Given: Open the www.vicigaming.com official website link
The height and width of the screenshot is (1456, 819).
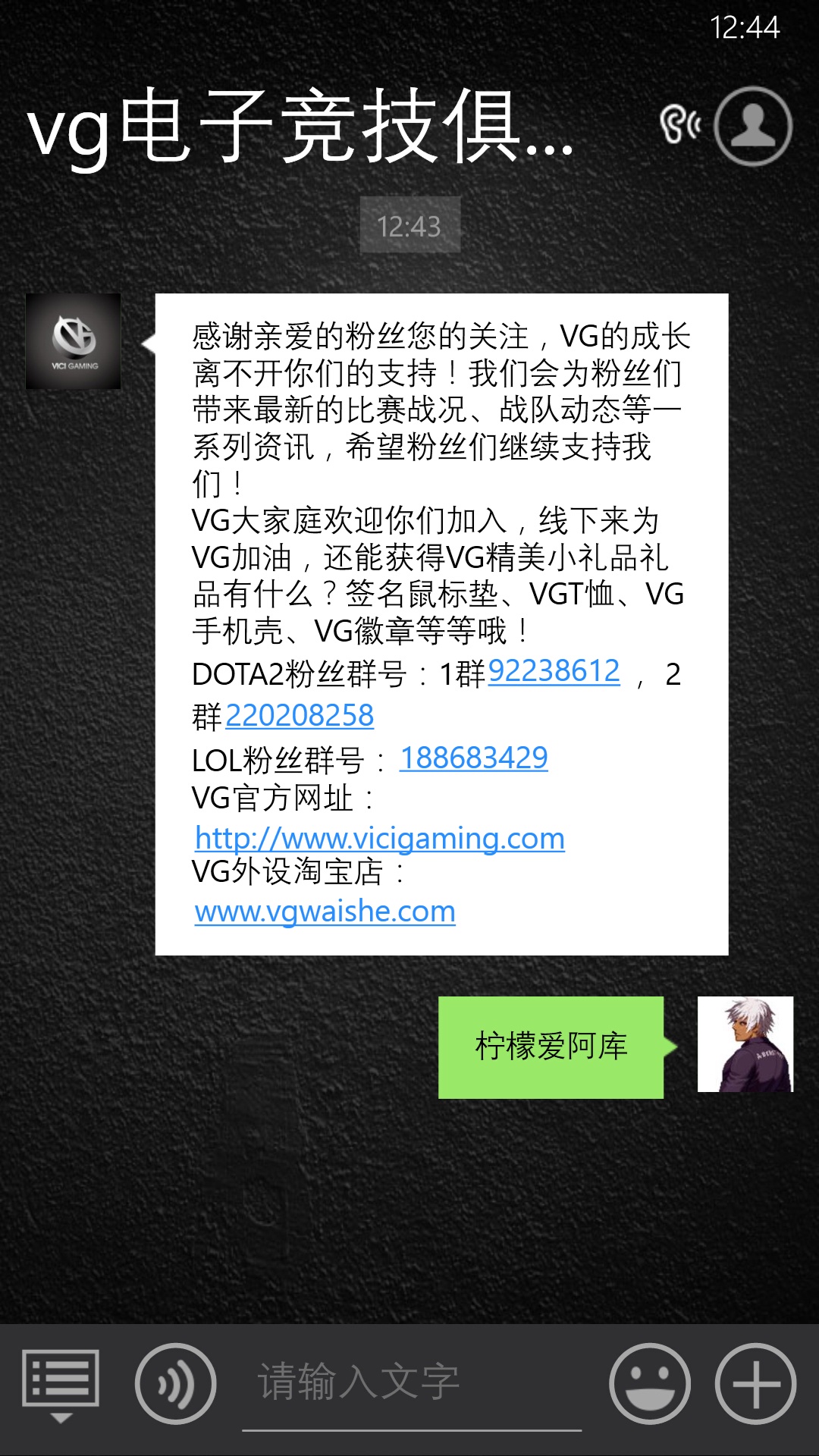Looking at the screenshot, I should click(x=379, y=838).
